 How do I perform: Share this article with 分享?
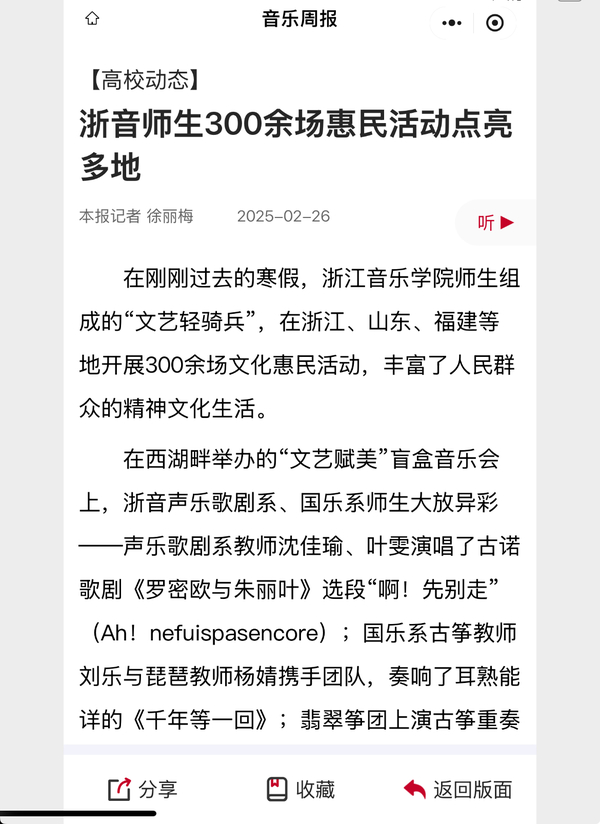[x=142, y=789]
